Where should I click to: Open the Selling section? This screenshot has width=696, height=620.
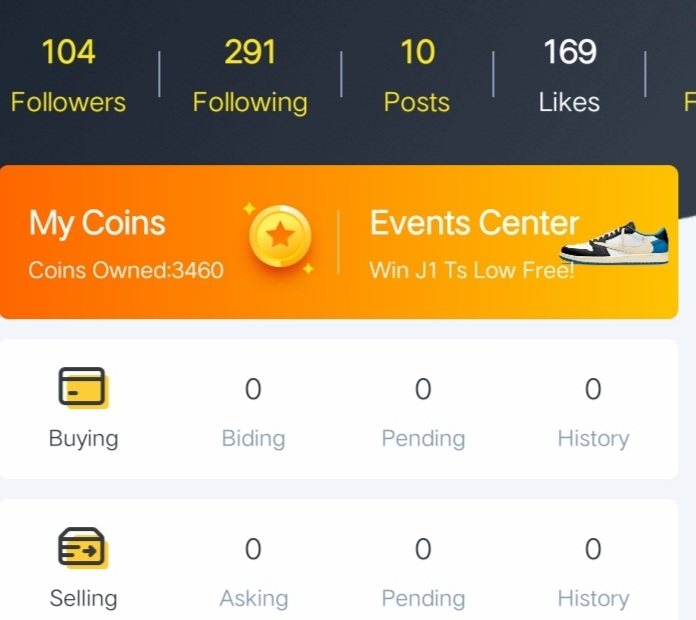pyautogui.click(x=83, y=570)
